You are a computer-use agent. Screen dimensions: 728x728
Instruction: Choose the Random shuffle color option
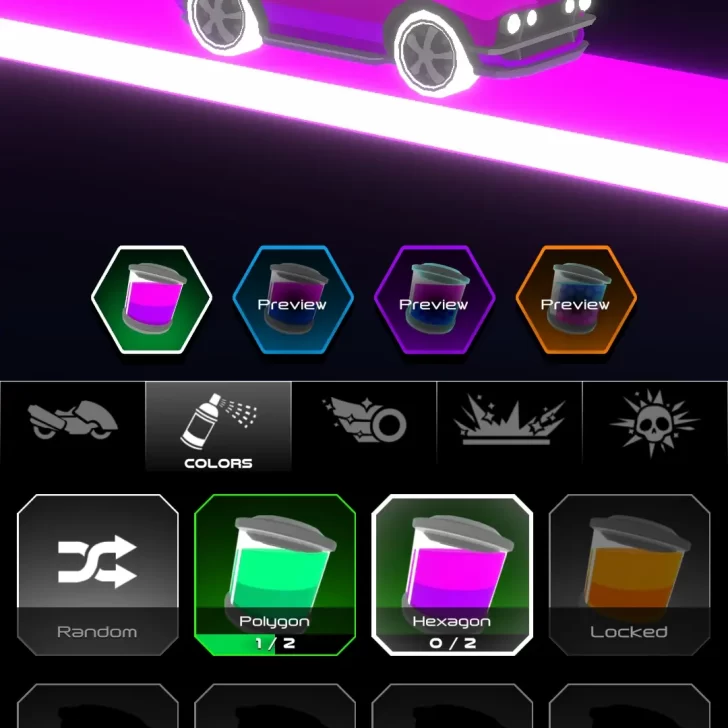(97, 574)
